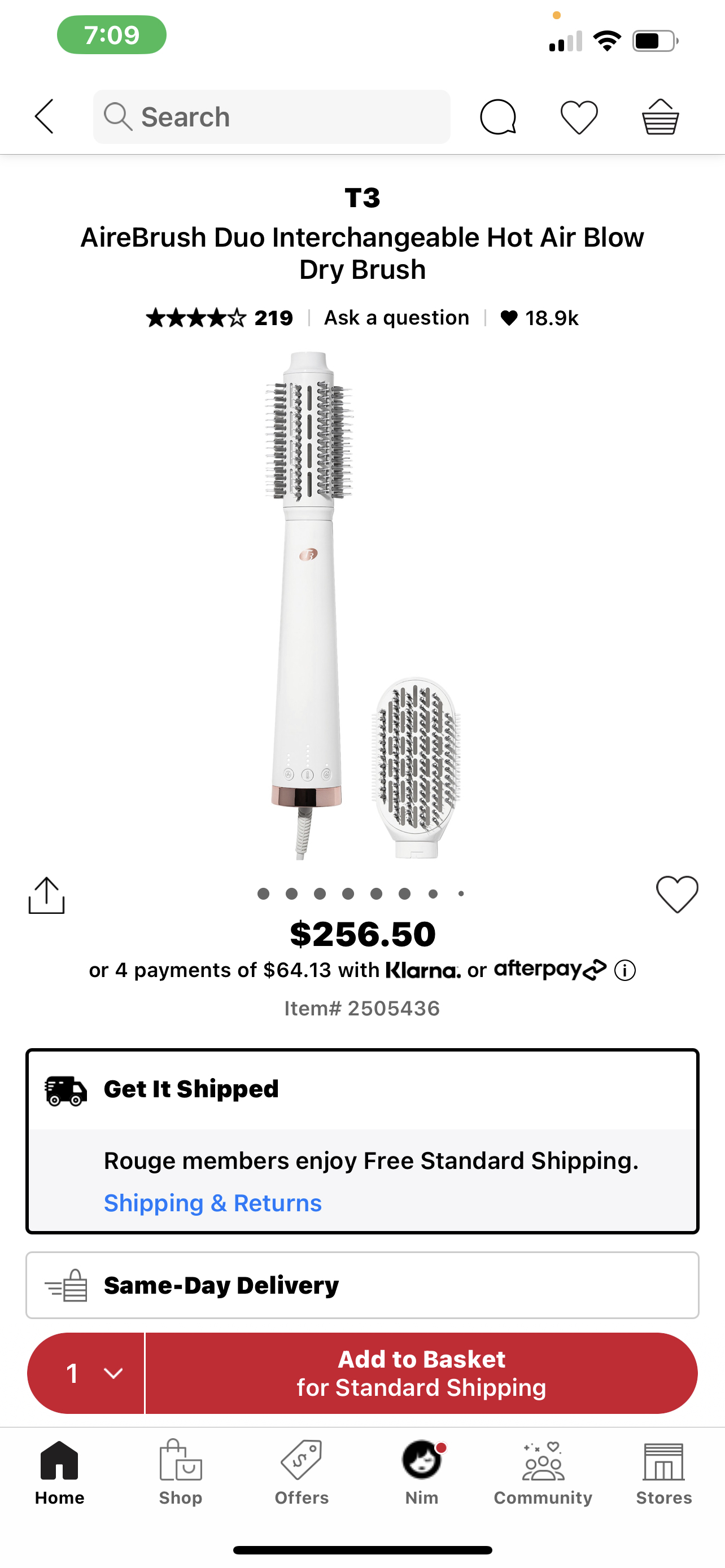Switch to the Offers tab
Image resolution: width=725 pixels, height=1568 pixels.
pos(302,1472)
